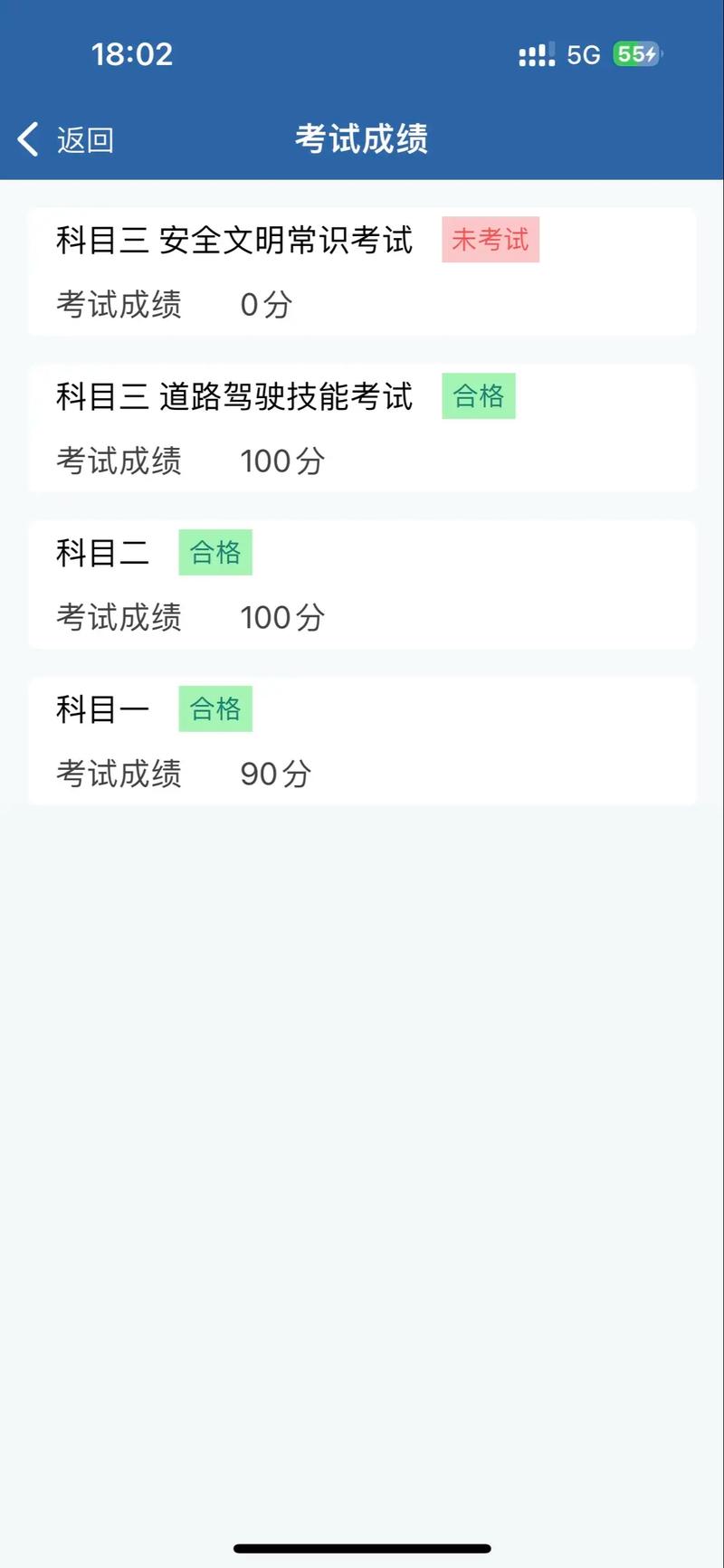Click the 5G network indicator
The width and height of the screenshot is (724, 1568).
coord(584,54)
